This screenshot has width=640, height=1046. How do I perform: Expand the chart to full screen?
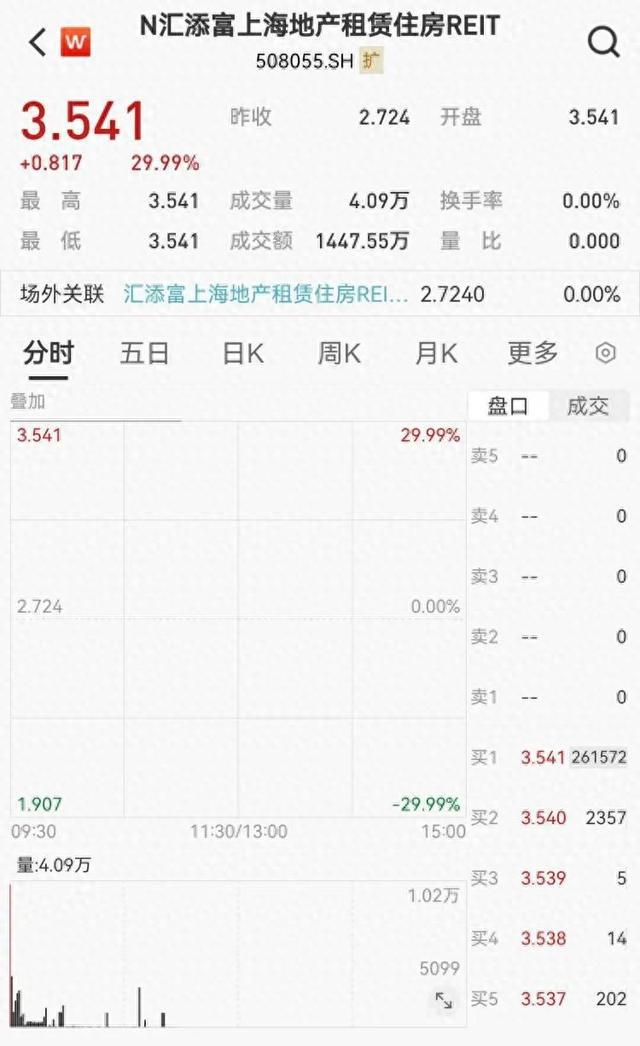[x=444, y=1000]
